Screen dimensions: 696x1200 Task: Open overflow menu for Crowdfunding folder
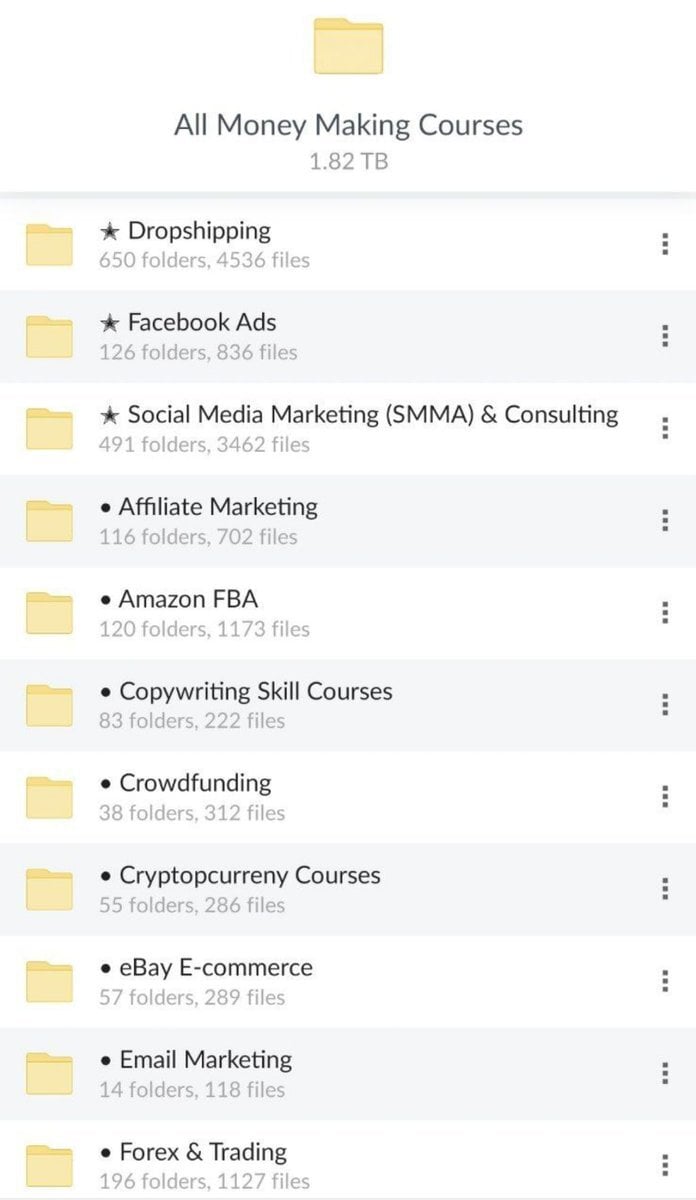click(x=665, y=797)
